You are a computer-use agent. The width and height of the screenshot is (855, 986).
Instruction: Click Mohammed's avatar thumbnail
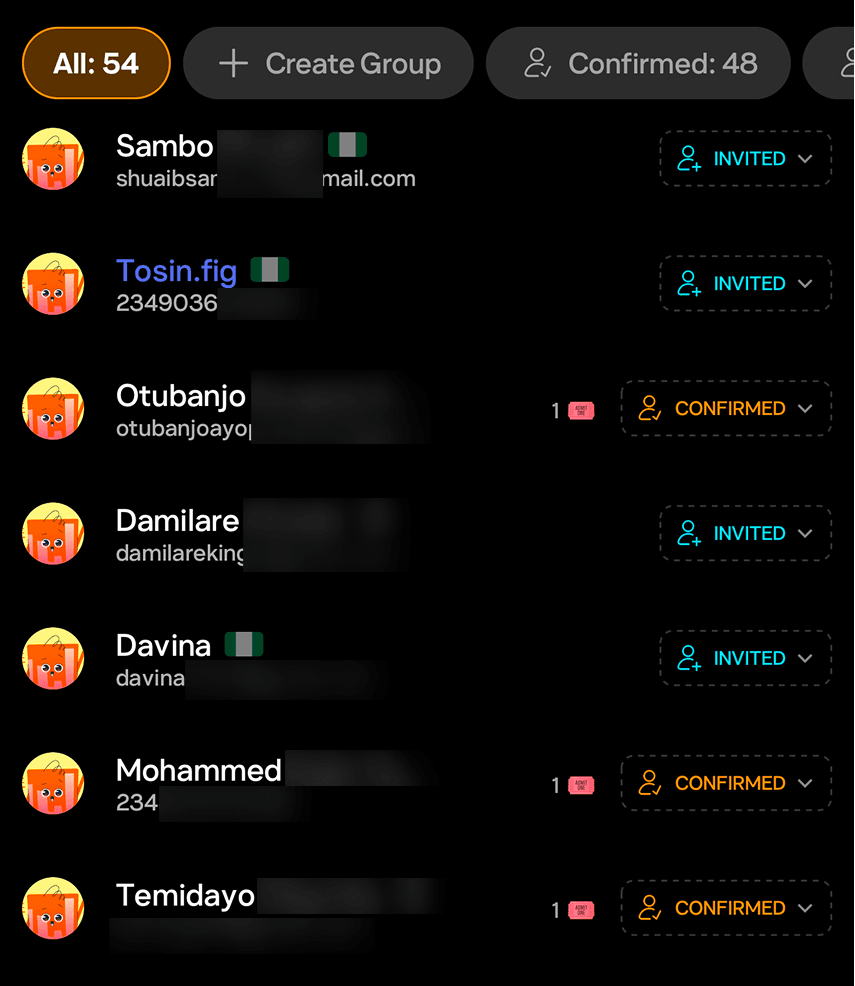52,783
